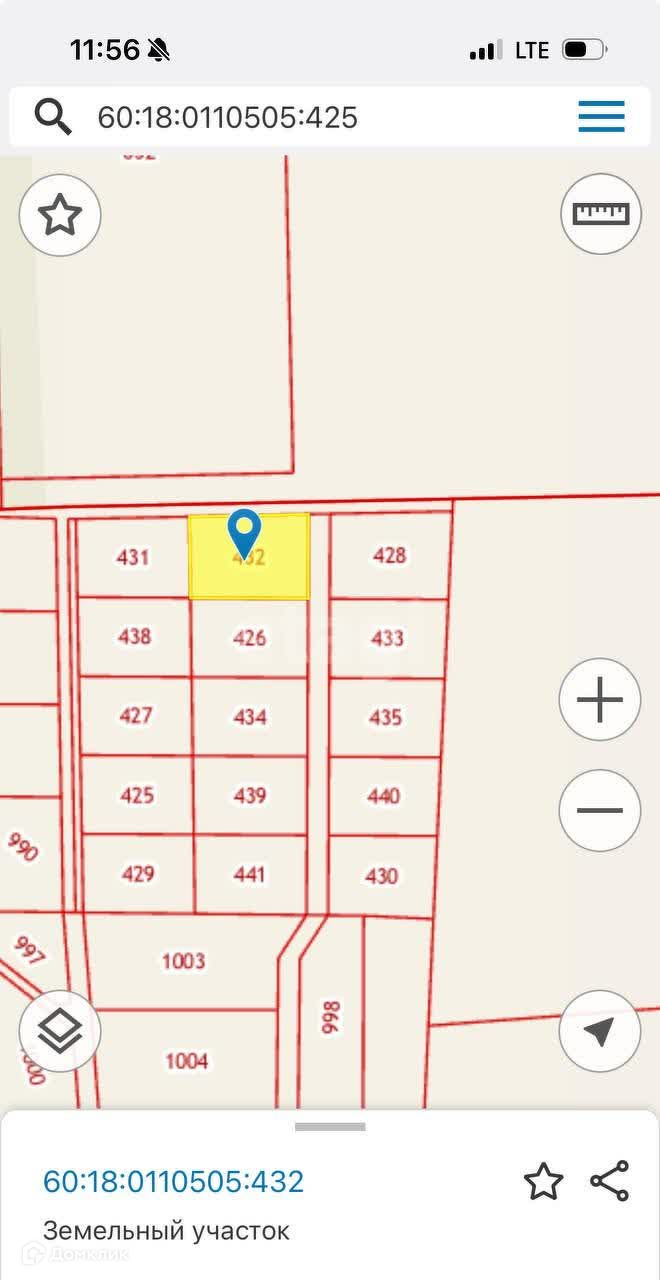Share parcel 60:18:0110505:432
This screenshot has height=1280, width=660.
coord(609,1181)
